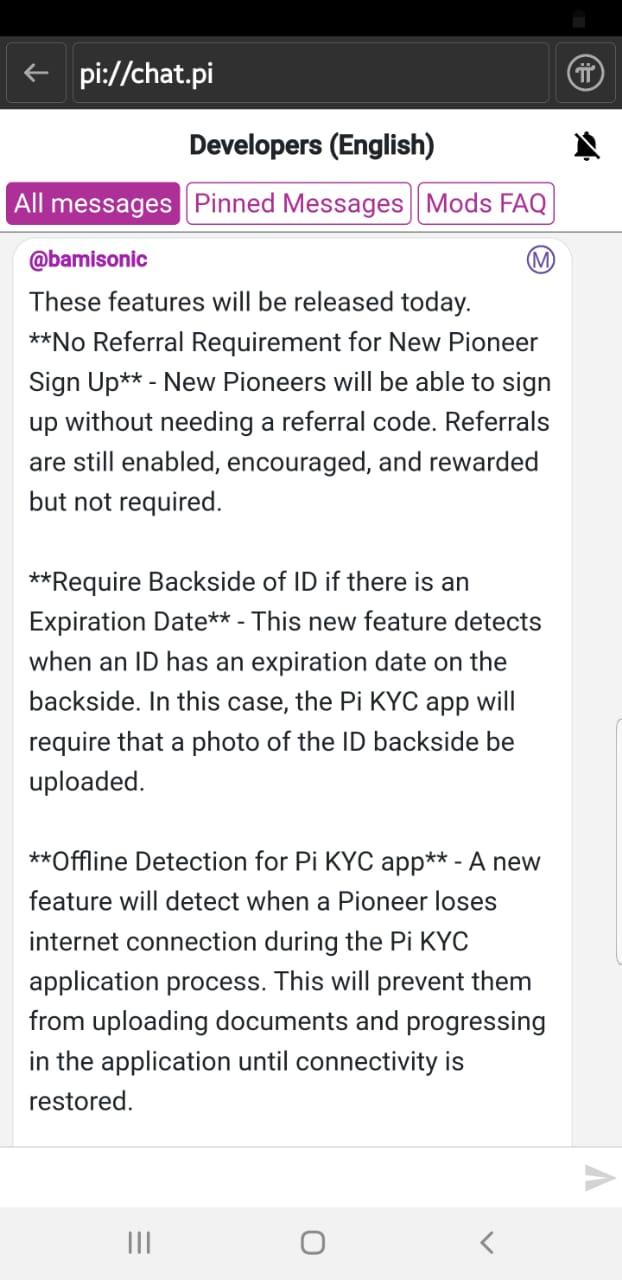Viewport: 622px width, 1280px height.
Task: Send the message with arrow icon
Action: [599, 1178]
